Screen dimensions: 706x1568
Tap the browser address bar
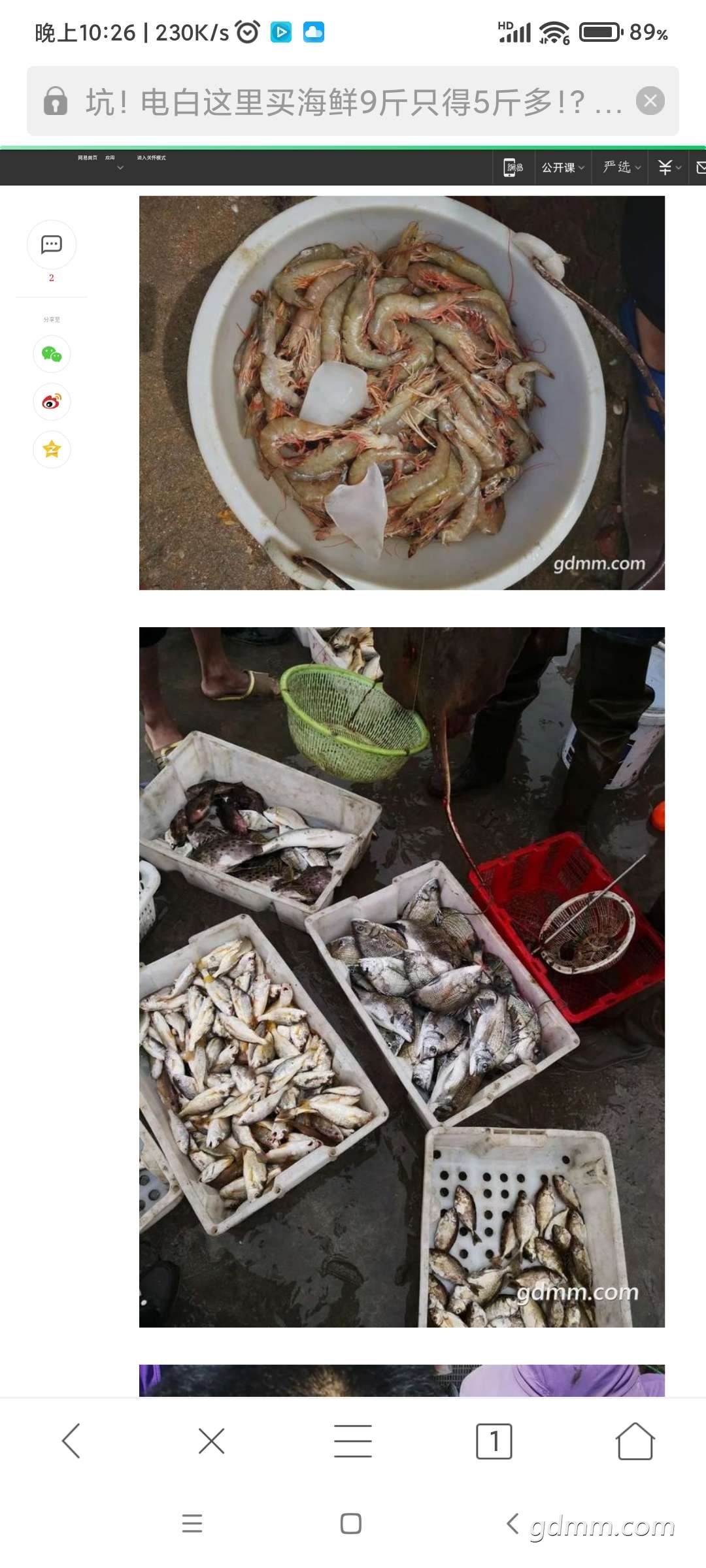click(x=340, y=102)
